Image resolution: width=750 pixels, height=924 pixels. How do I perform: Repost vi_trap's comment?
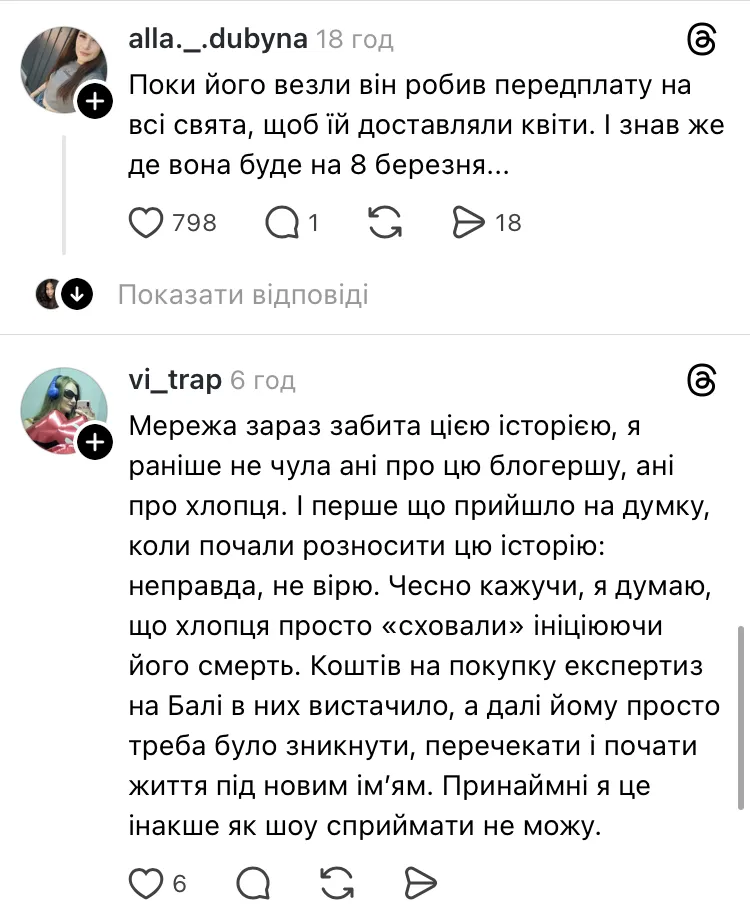[338, 882]
